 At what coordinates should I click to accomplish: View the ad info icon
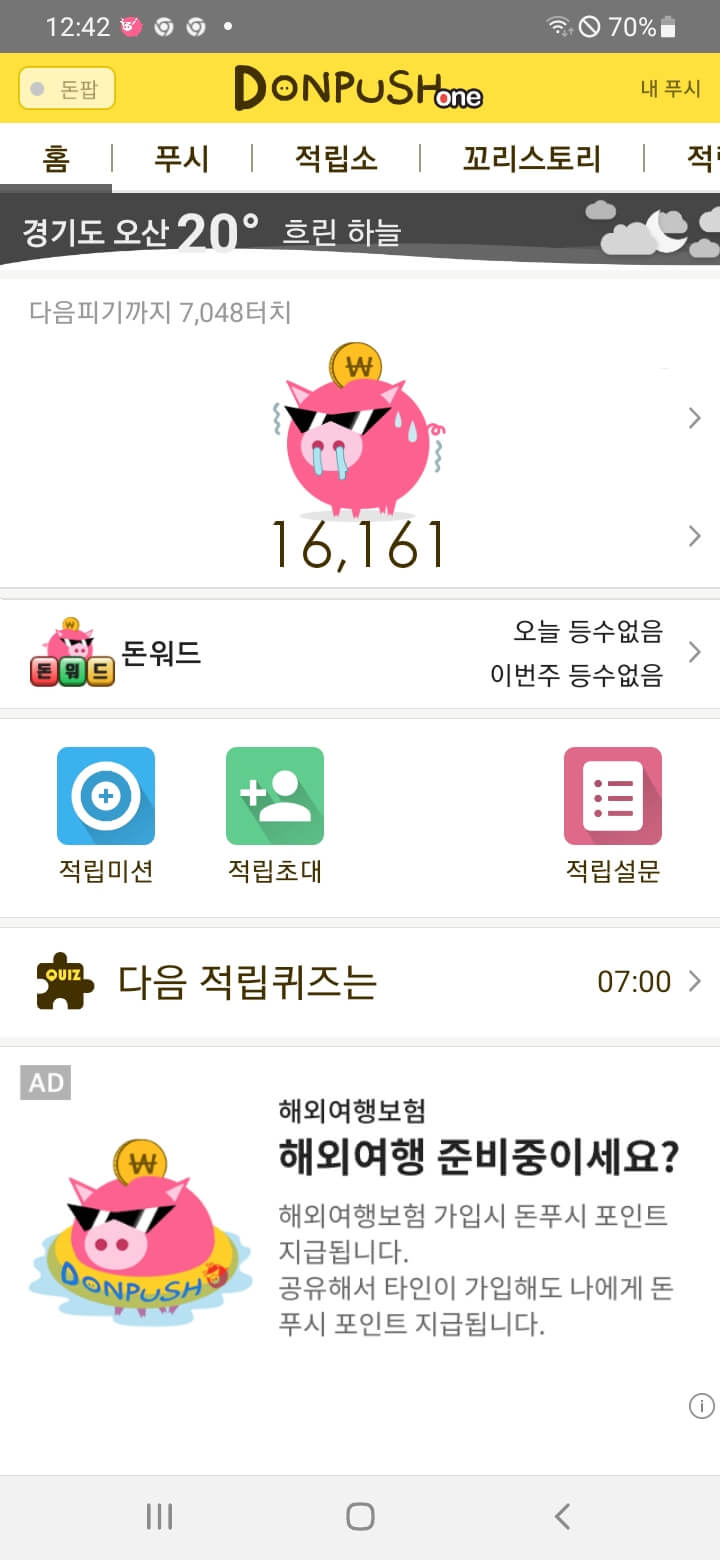point(702,1406)
